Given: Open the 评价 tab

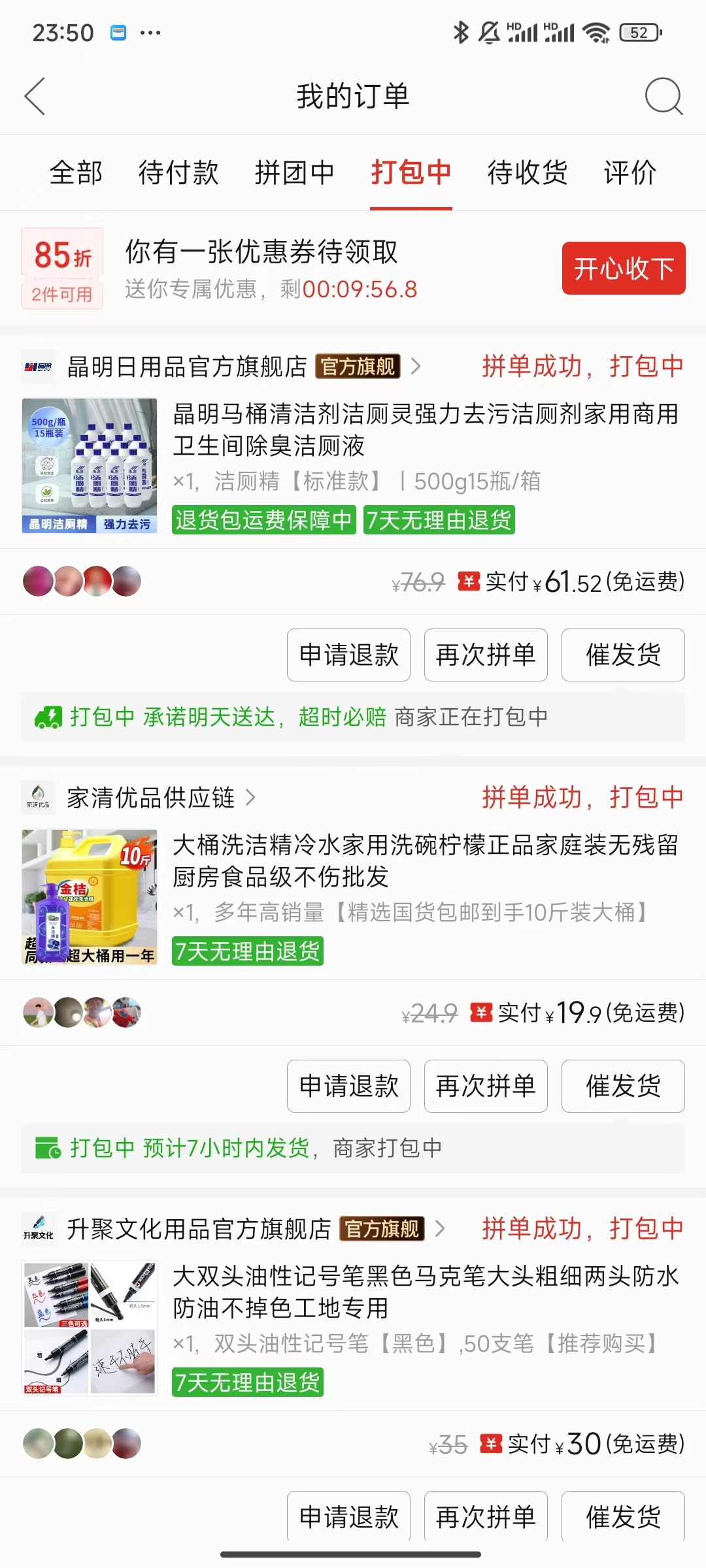Looking at the screenshot, I should (x=630, y=173).
